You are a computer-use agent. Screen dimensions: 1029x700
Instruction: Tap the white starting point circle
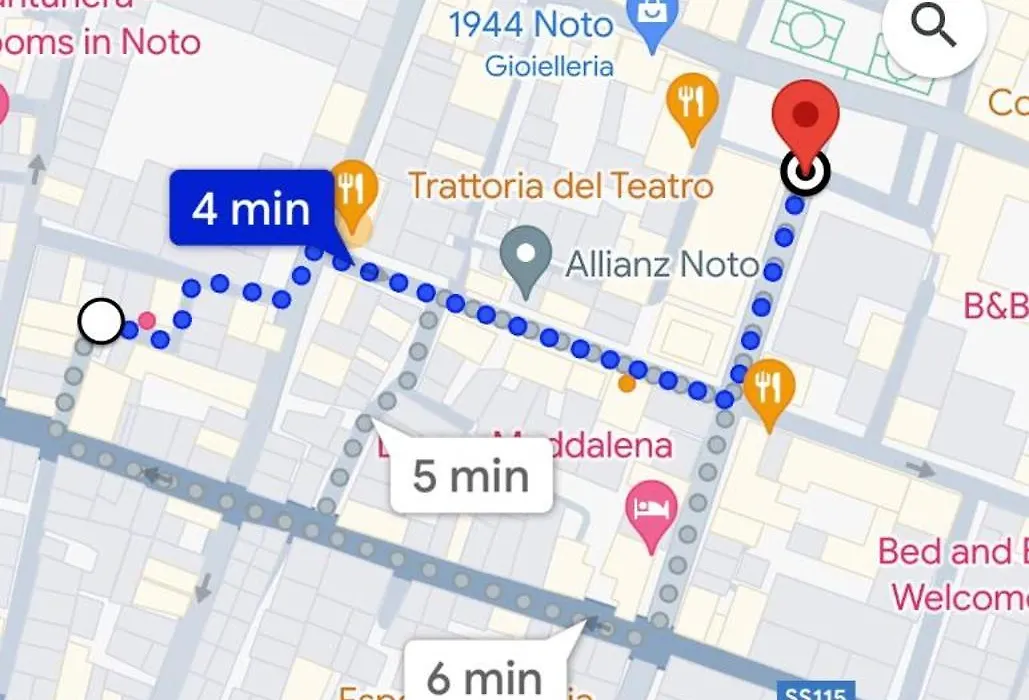[101, 322]
